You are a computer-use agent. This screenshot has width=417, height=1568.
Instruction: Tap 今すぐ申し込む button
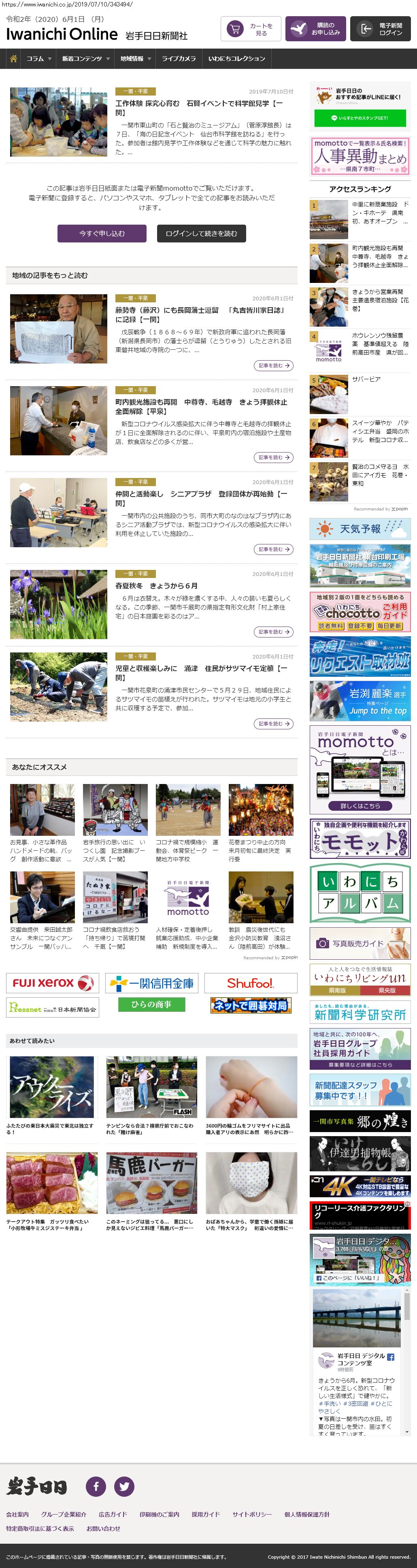(102, 233)
